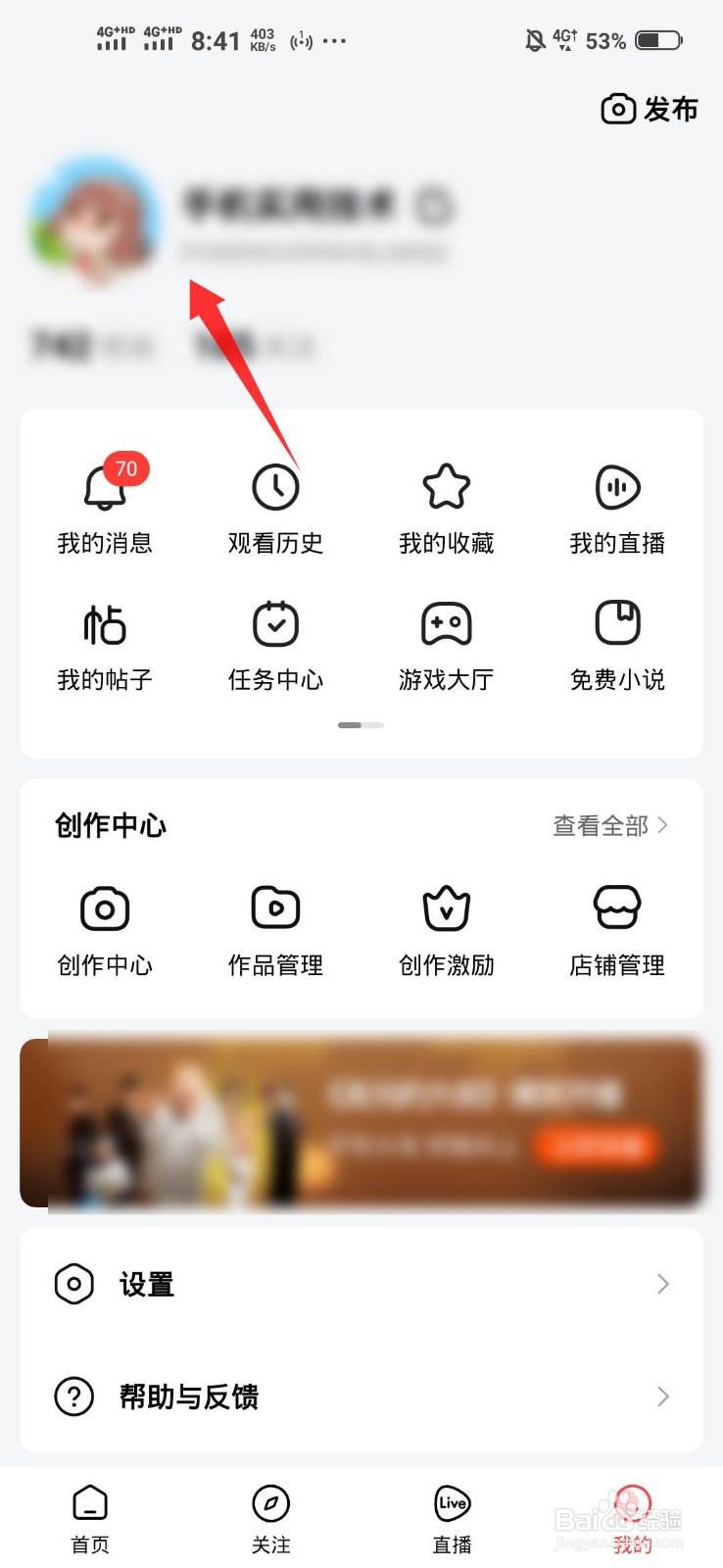This screenshot has width=723, height=1568.
Task: Open 帮助与反馈 row
Action: [361, 1396]
